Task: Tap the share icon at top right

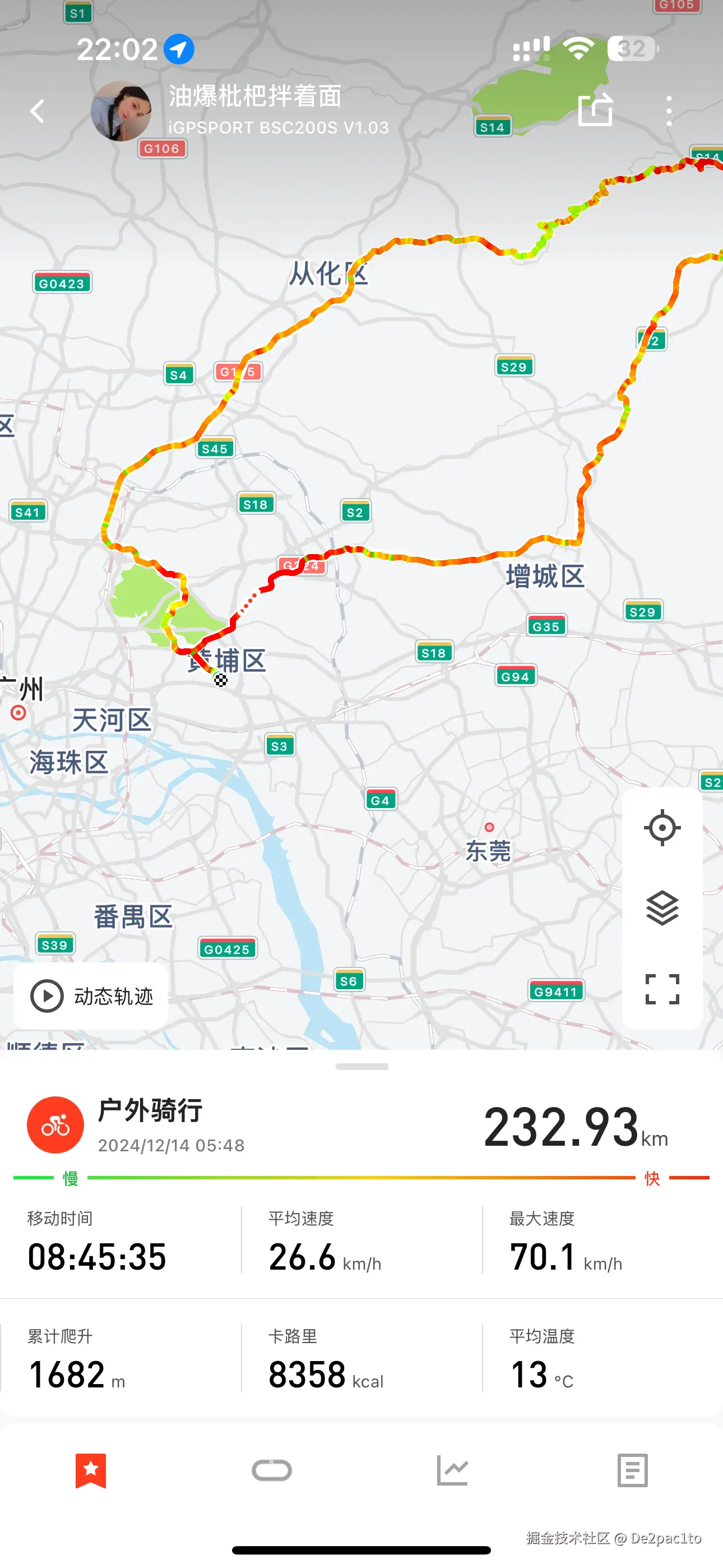Action: (x=596, y=111)
